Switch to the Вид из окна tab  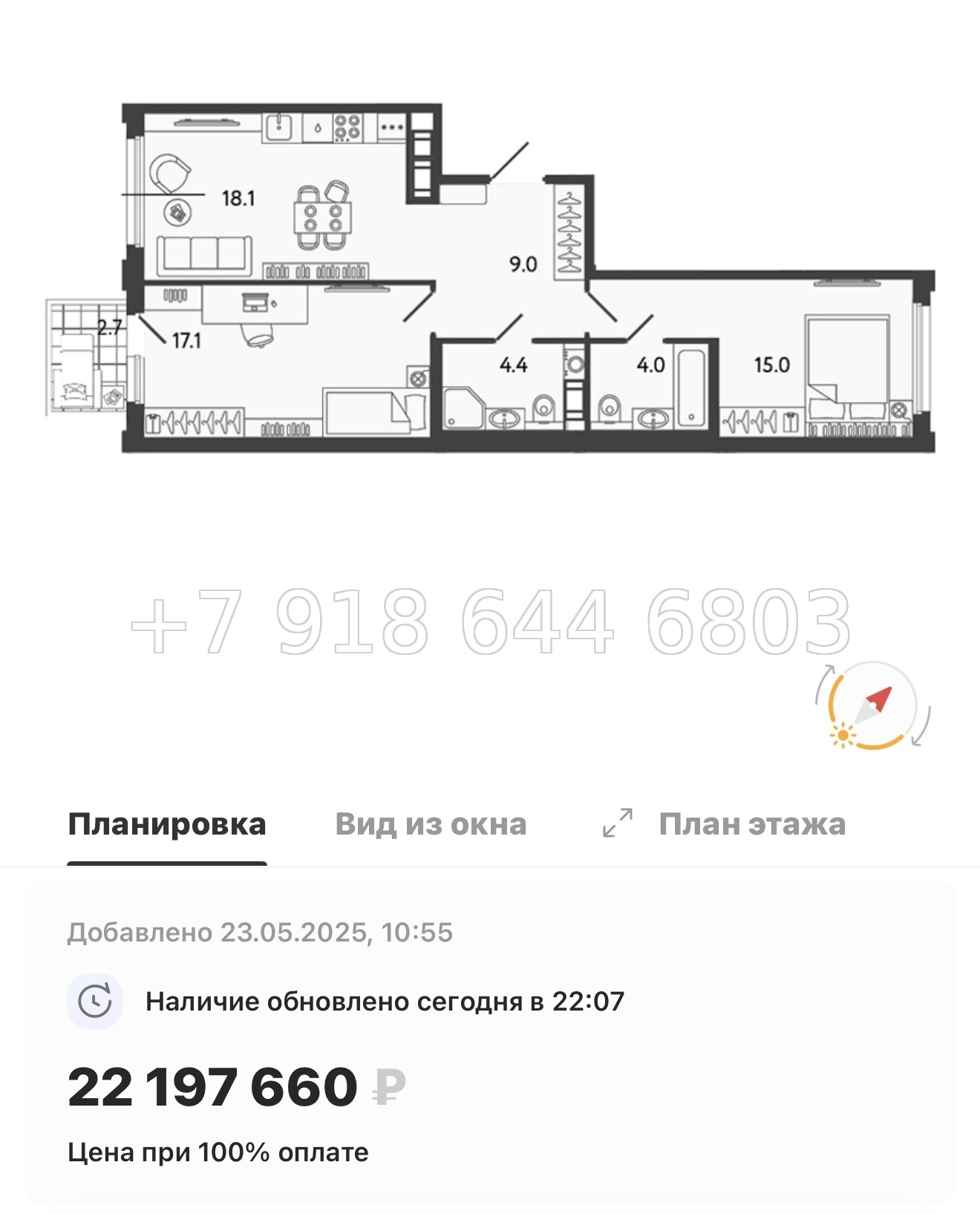tap(431, 823)
